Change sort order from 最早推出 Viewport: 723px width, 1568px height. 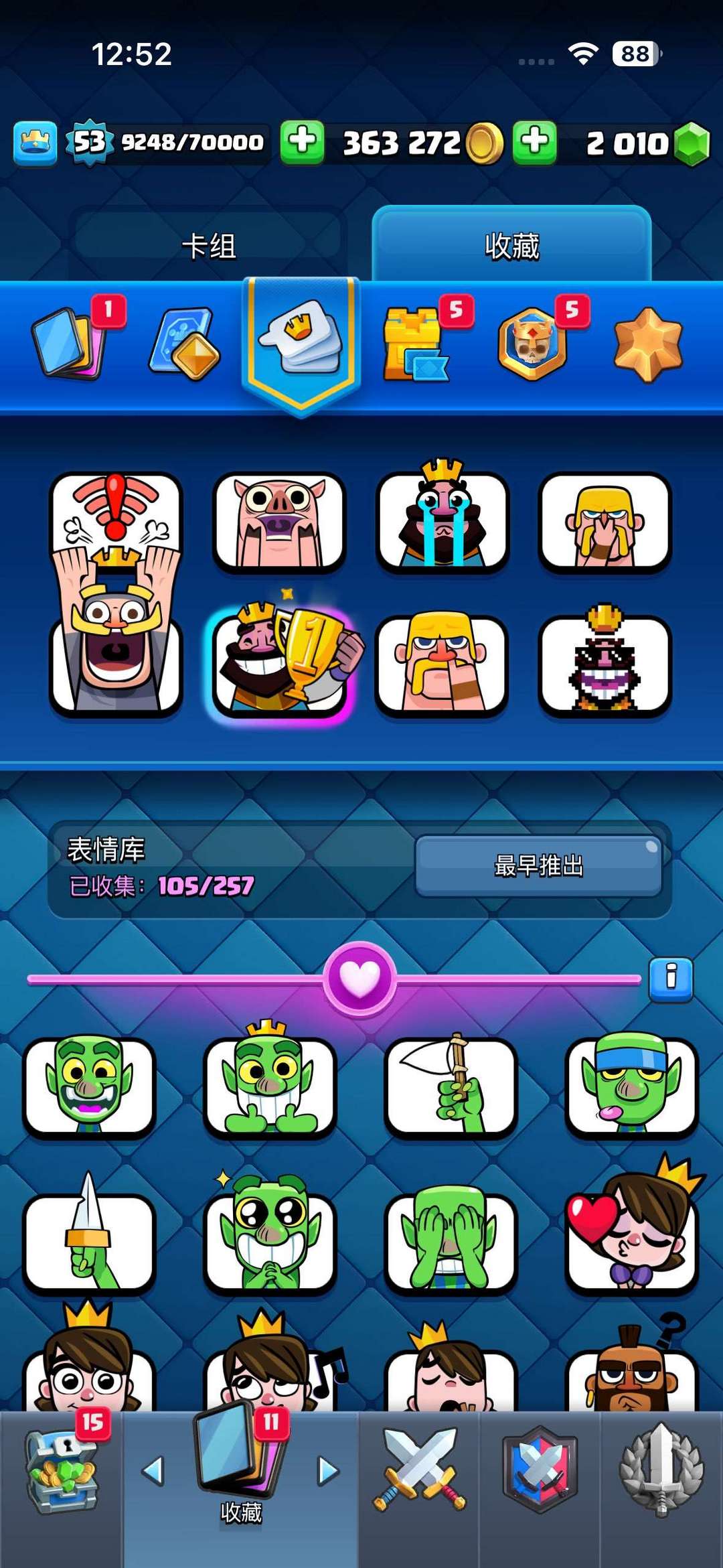[538, 865]
